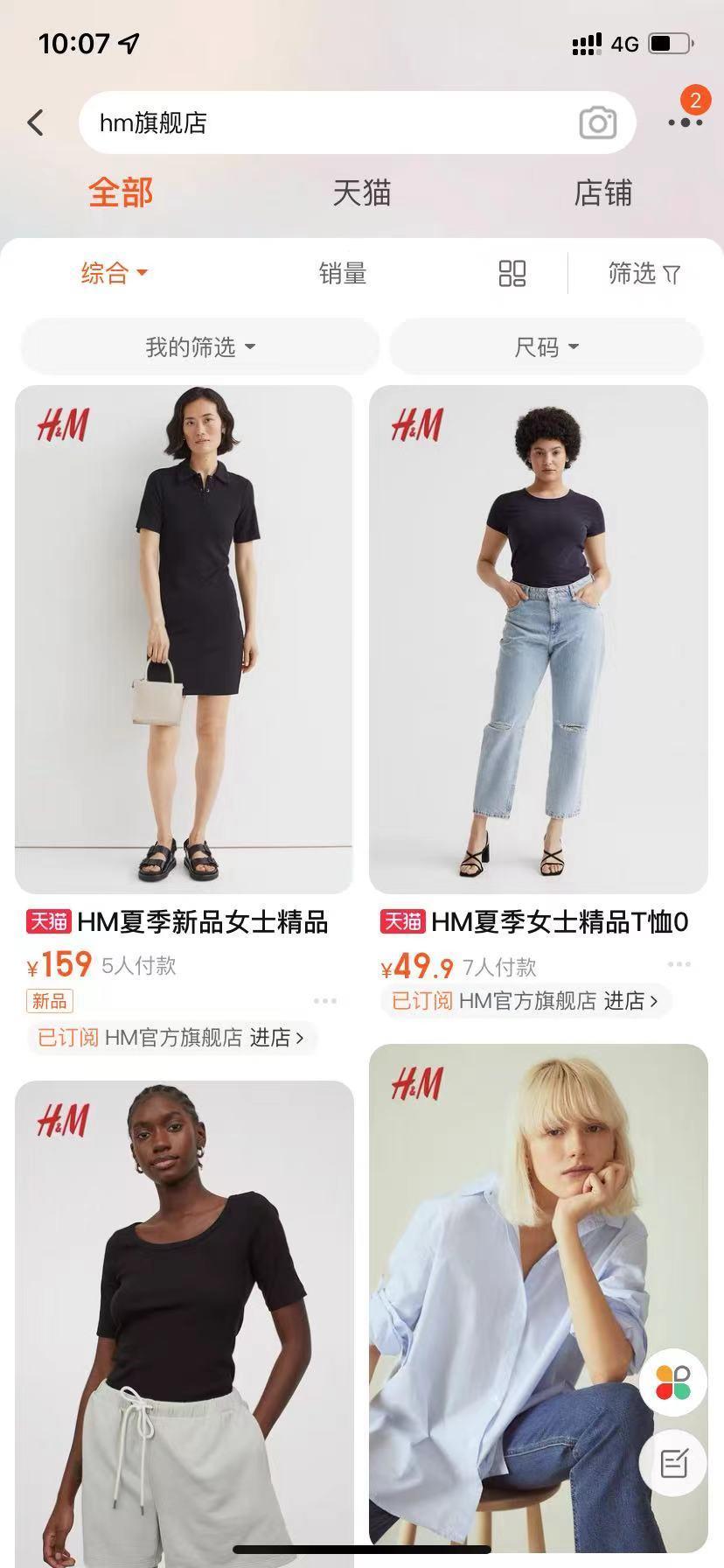This screenshot has width=724, height=1568.
Task: Expand the 我的筛选 dropdown
Action: pyautogui.click(x=200, y=347)
